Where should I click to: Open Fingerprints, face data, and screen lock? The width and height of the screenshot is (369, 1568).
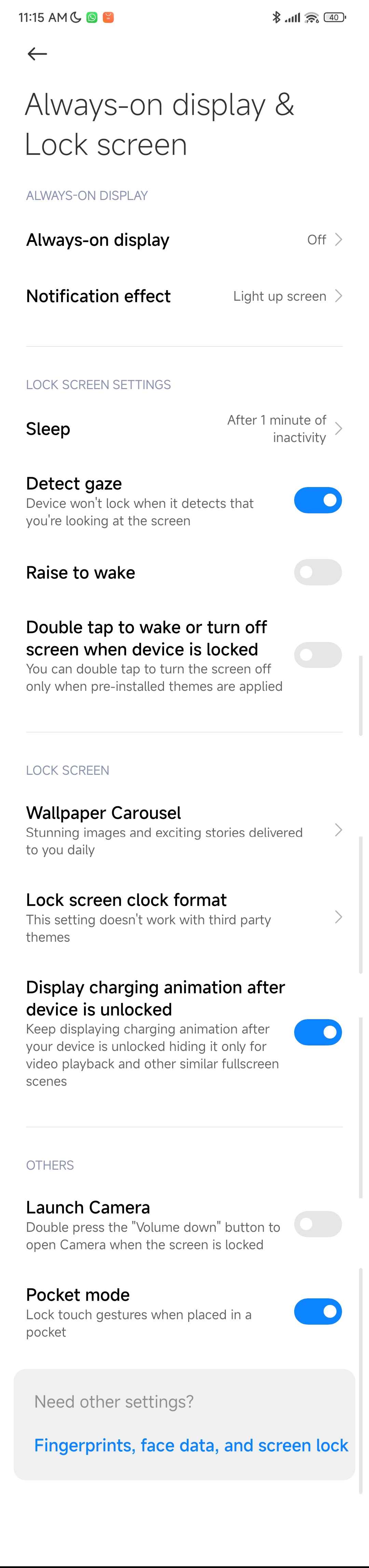191,1445
